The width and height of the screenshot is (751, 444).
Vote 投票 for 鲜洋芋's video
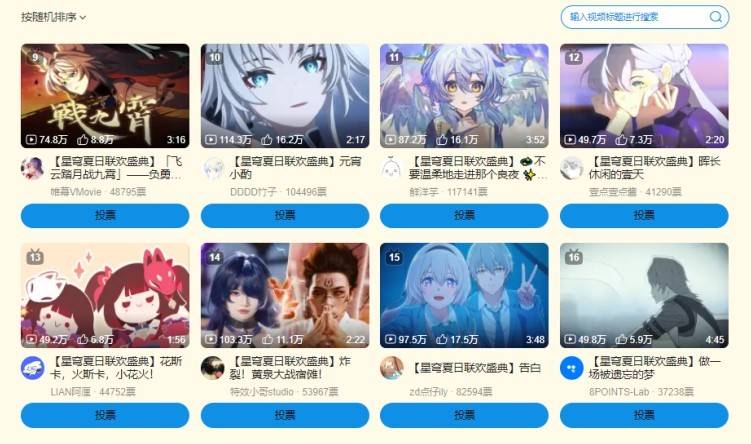464,215
